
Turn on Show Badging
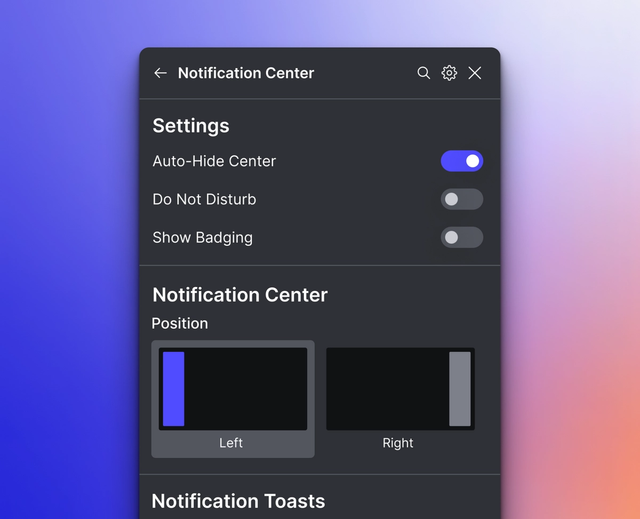coord(462,237)
